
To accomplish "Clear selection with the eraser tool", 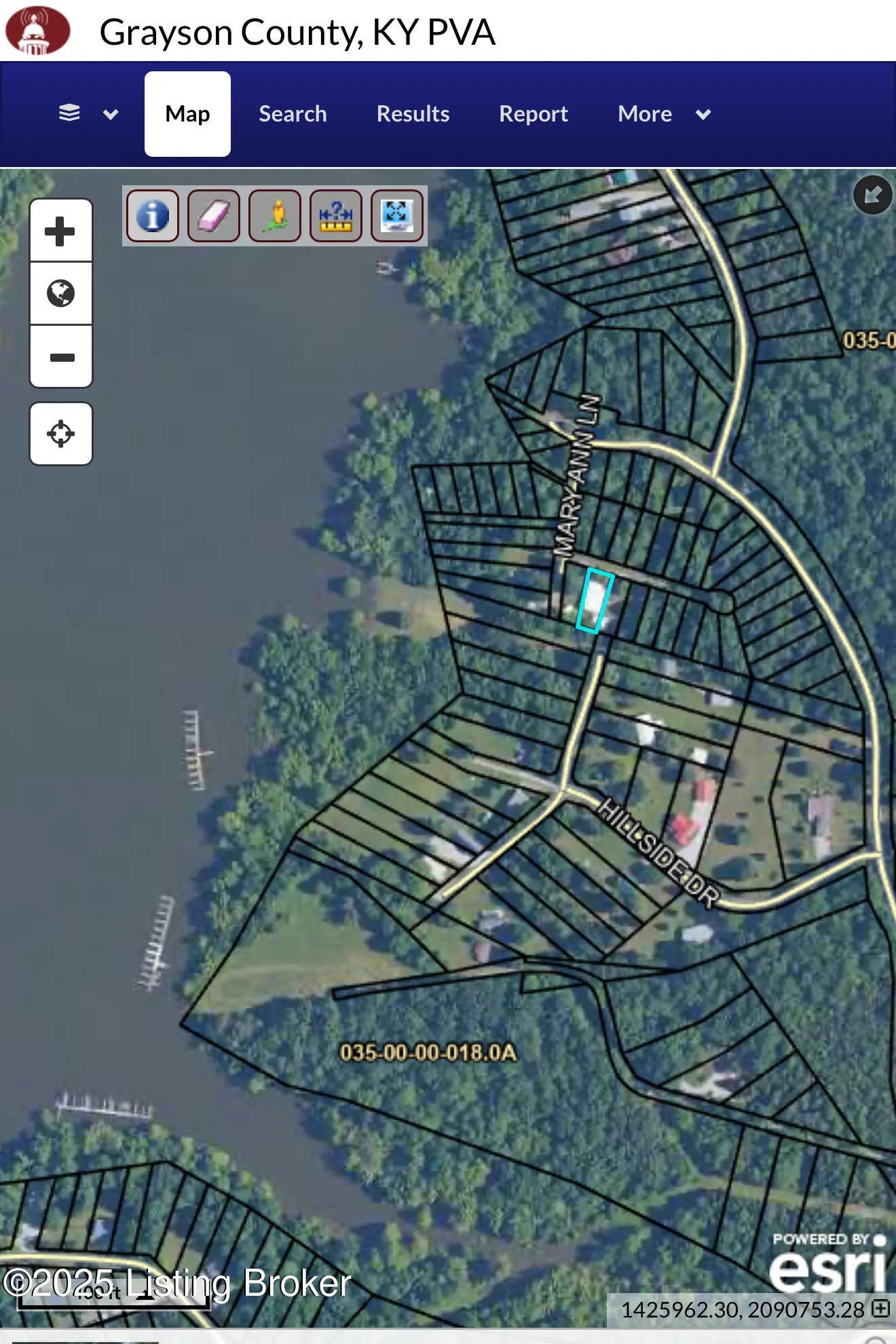I will click(214, 216).
